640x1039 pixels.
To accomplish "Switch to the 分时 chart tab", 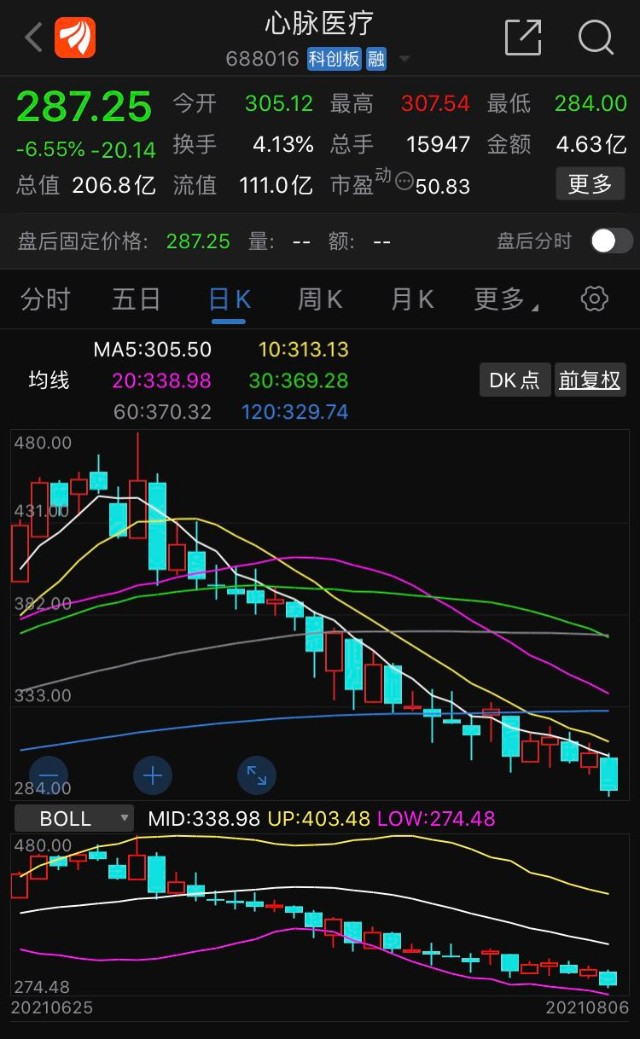I will point(45,299).
